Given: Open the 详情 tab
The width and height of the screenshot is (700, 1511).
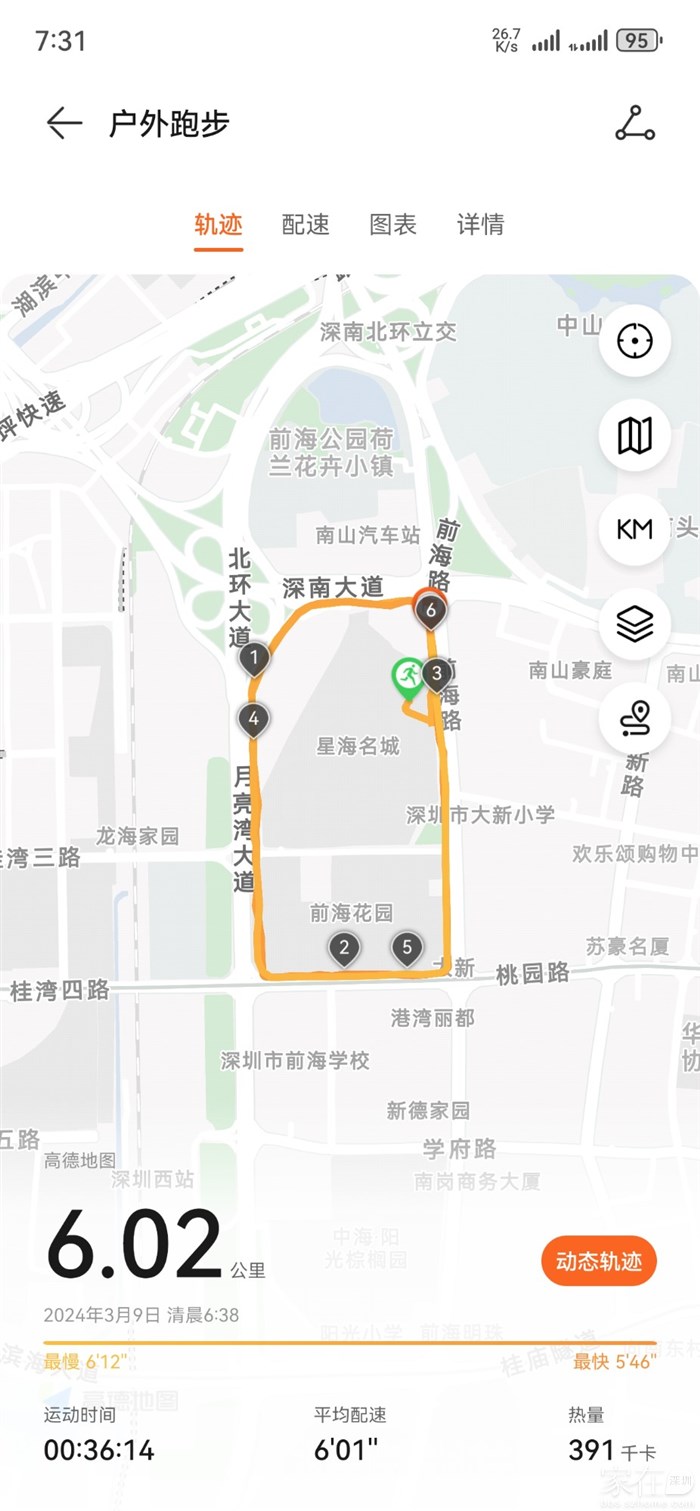Looking at the screenshot, I should click(480, 224).
